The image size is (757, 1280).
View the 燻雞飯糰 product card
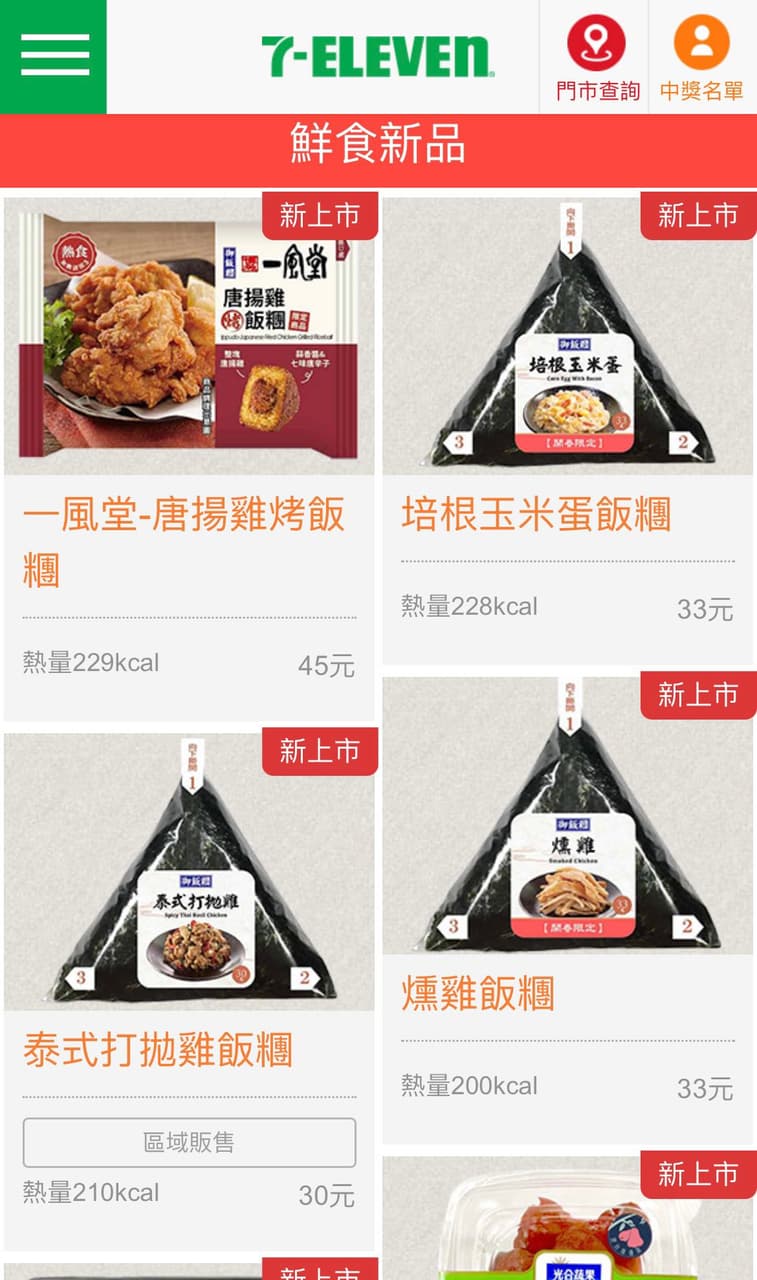click(x=567, y=910)
